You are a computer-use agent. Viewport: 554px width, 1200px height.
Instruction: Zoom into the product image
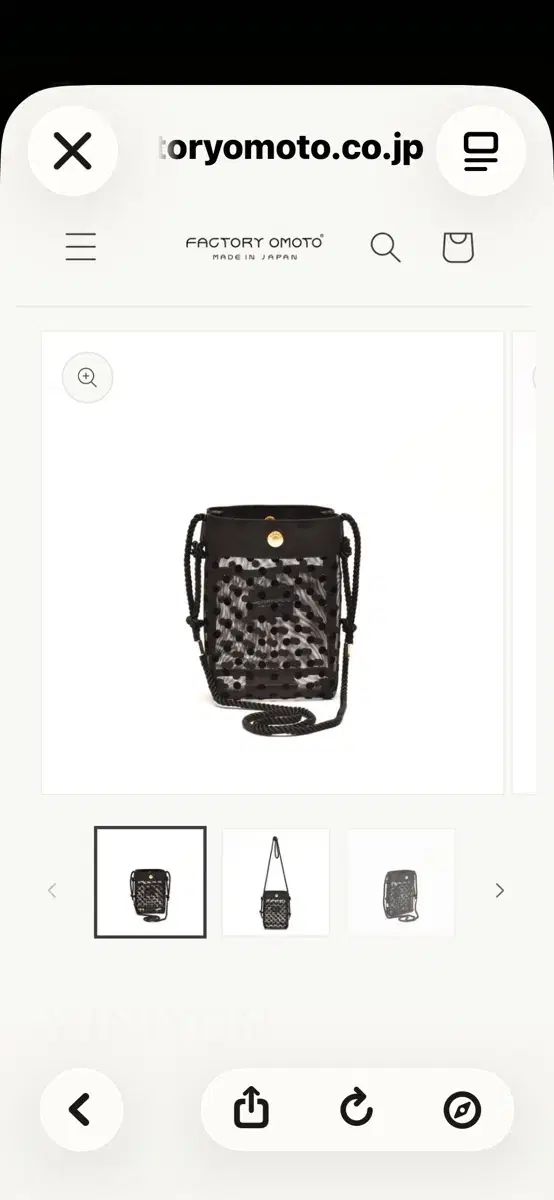87,377
